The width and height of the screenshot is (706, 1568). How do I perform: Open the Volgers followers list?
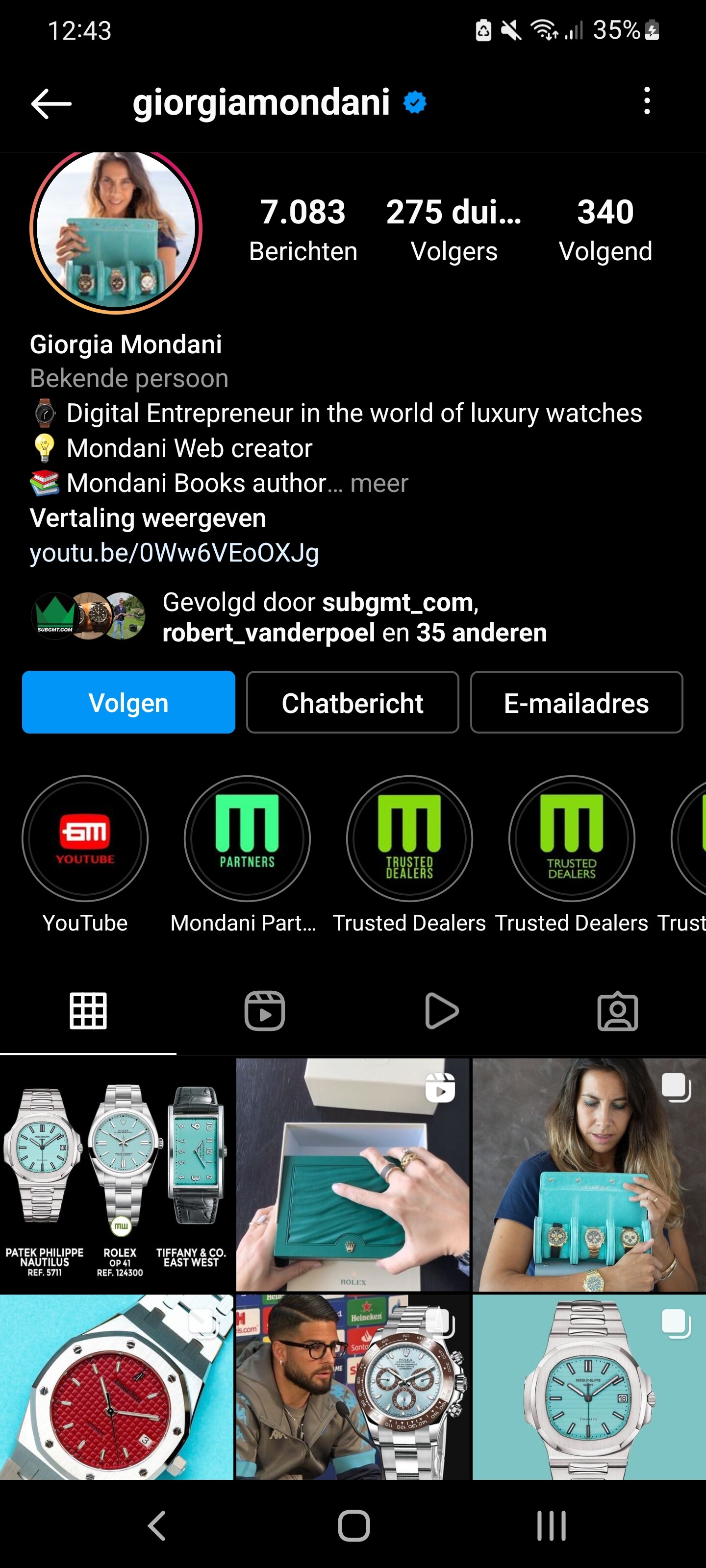454,229
